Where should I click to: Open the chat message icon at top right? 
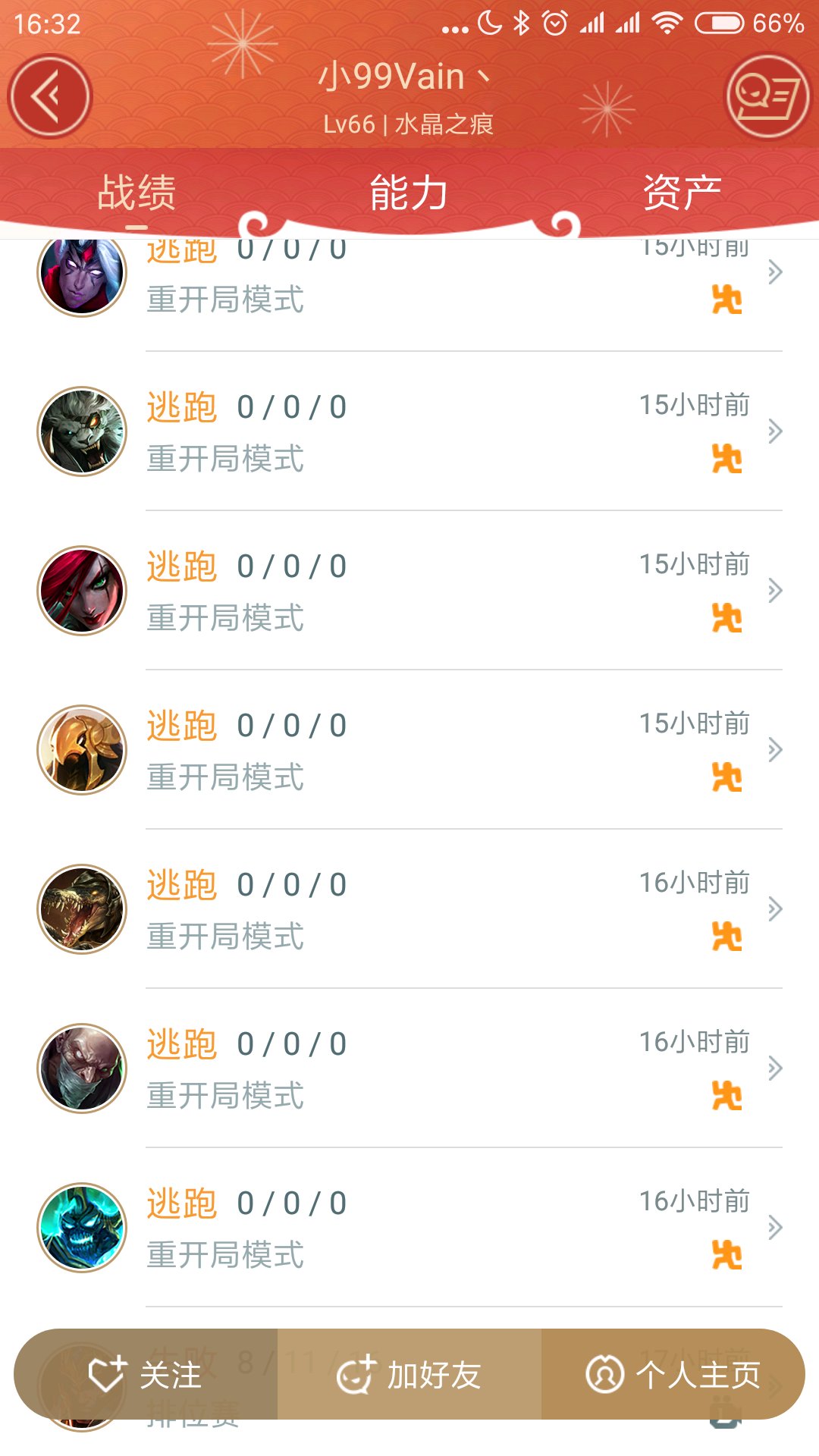(767, 96)
